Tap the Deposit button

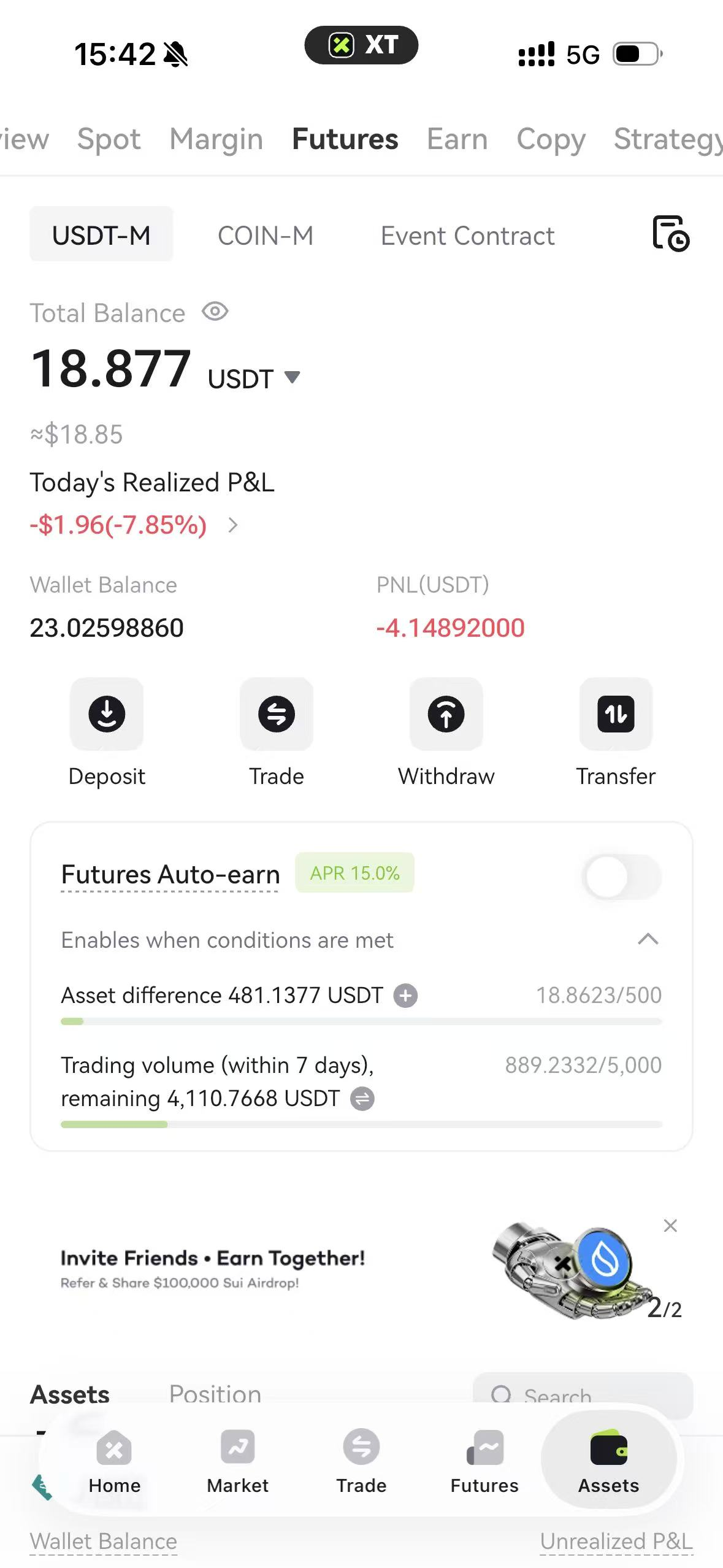[x=107, y=715]
